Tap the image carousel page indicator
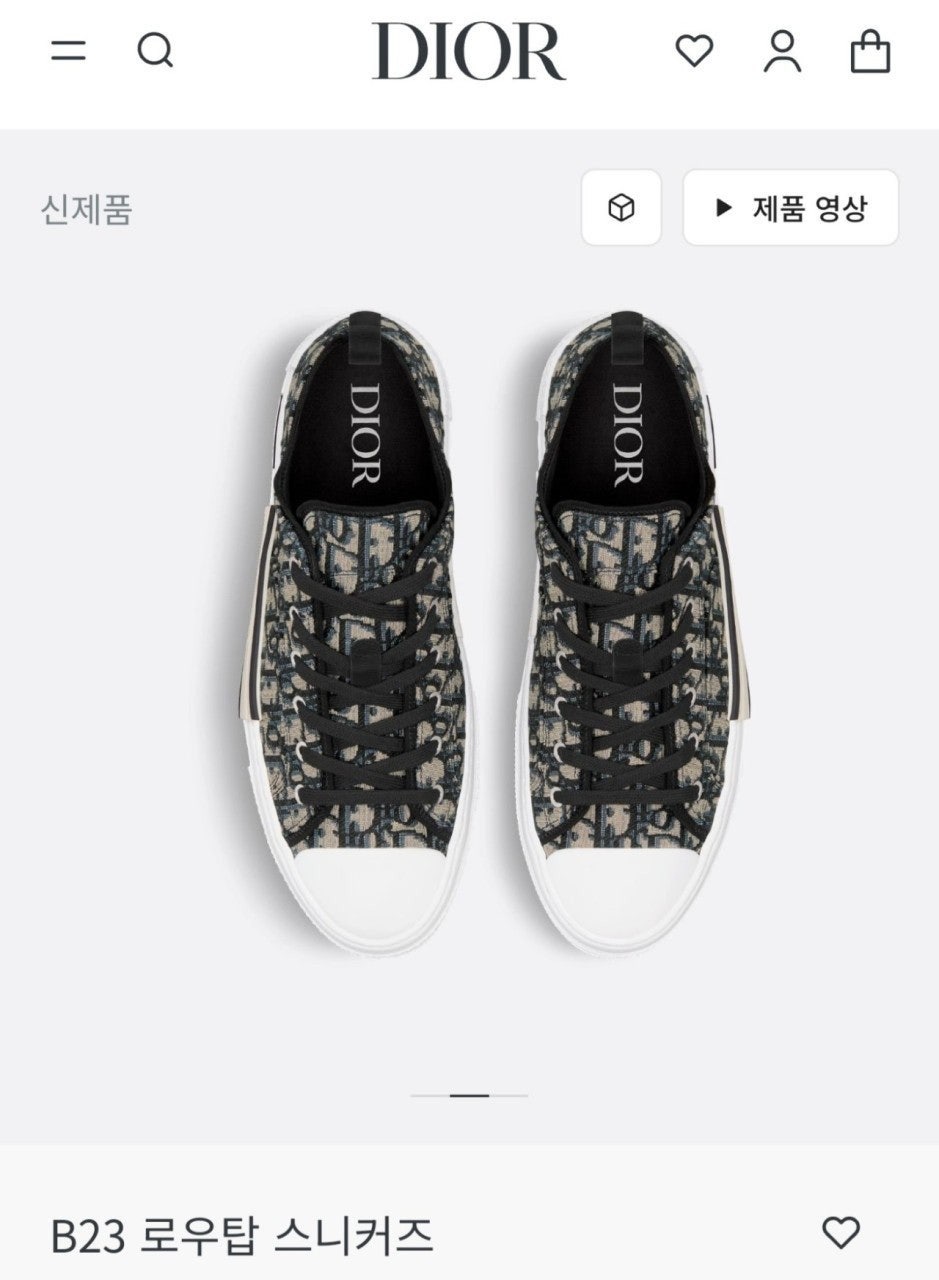The width and height of the screenshot is (939, 1280). coord(469,1096)
